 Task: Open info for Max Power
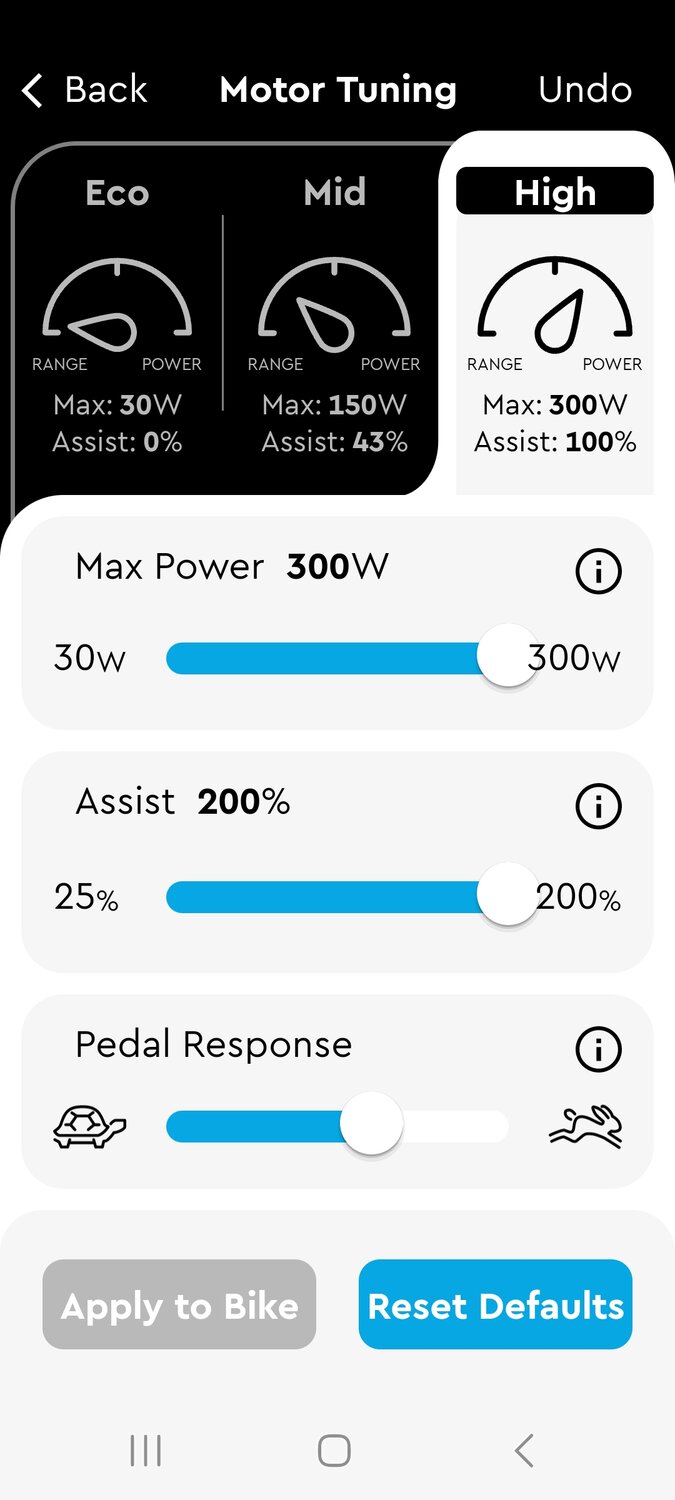598,571
